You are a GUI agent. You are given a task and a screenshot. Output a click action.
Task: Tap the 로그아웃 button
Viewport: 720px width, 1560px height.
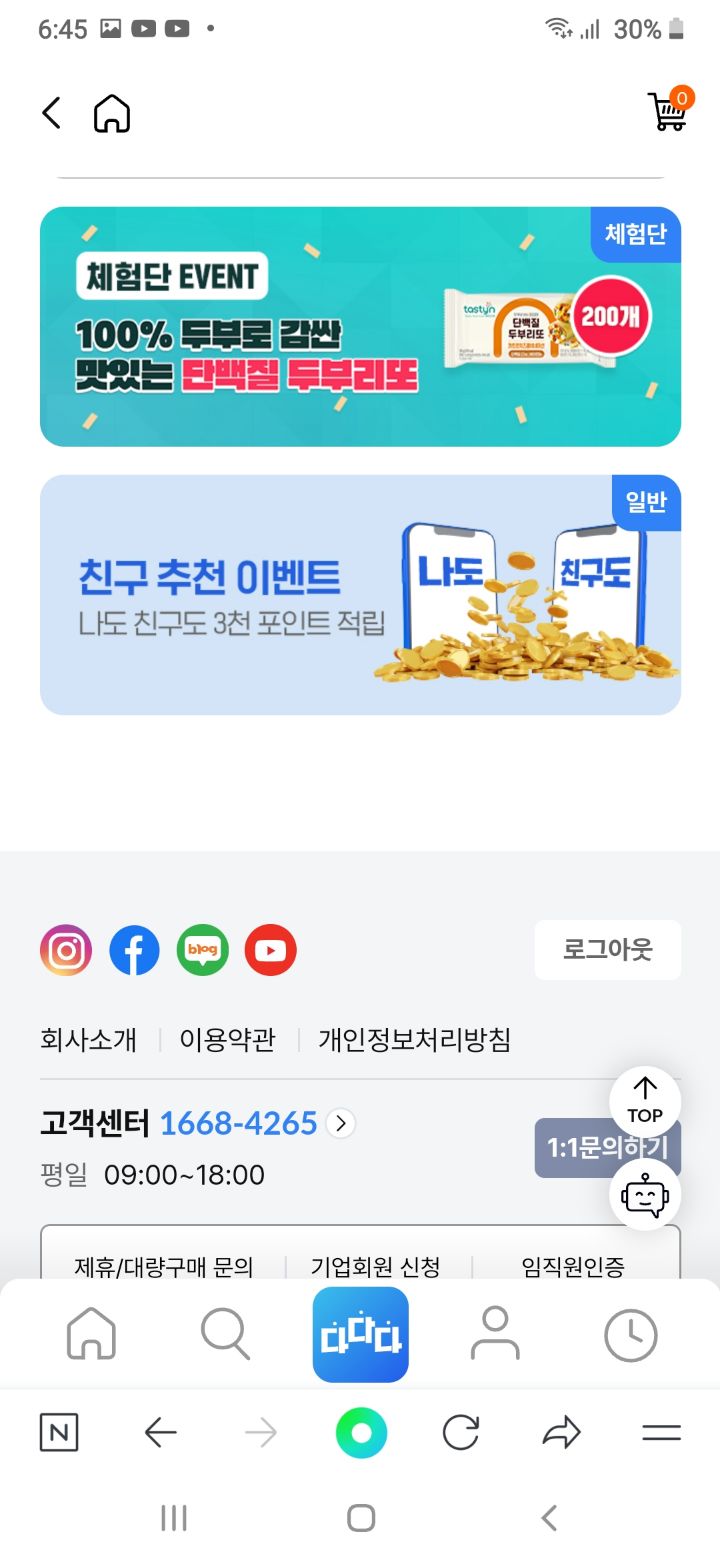click(607, 950)
